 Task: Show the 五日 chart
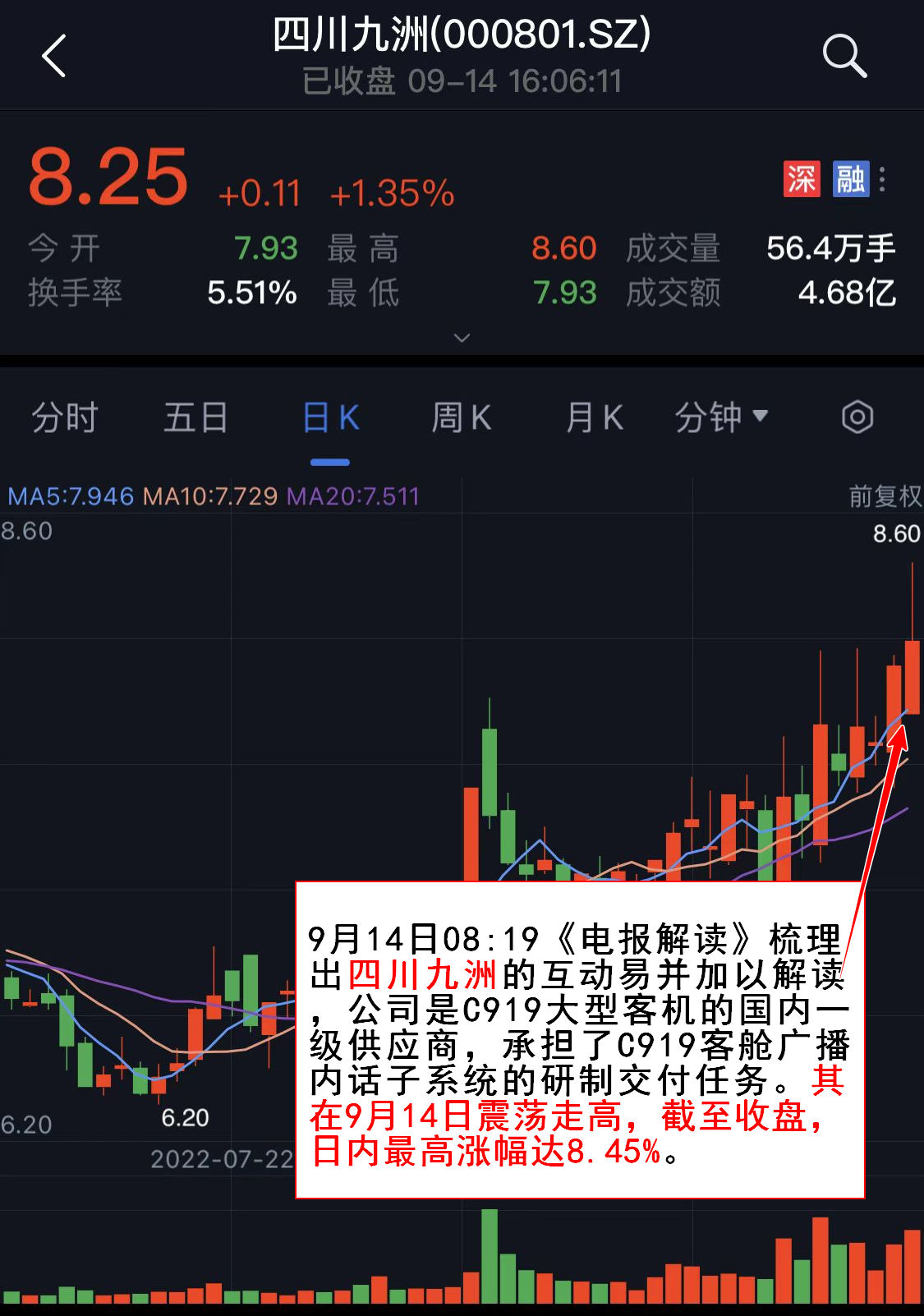[195, 418]
